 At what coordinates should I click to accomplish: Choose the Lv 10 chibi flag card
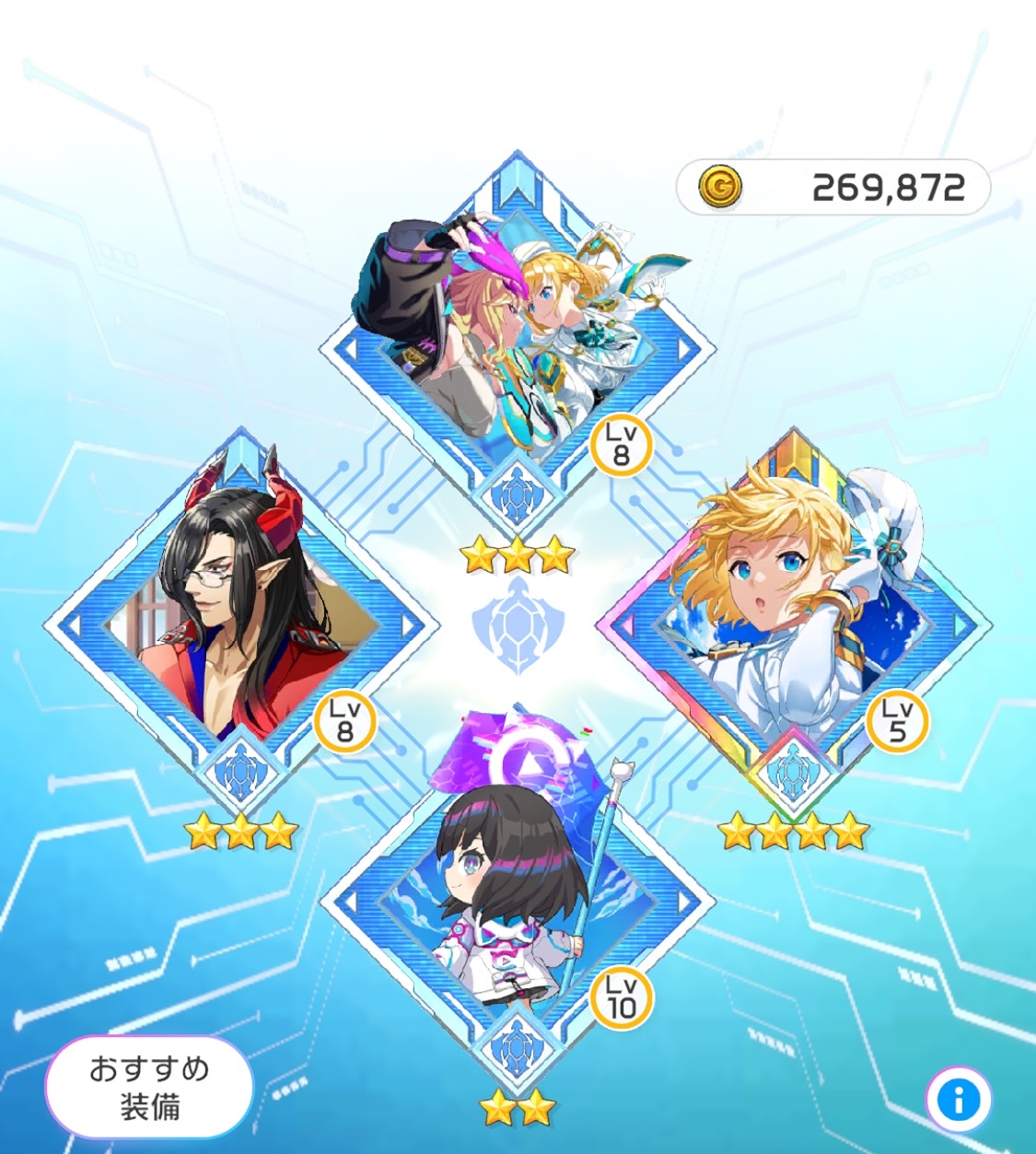coord(518,907)
